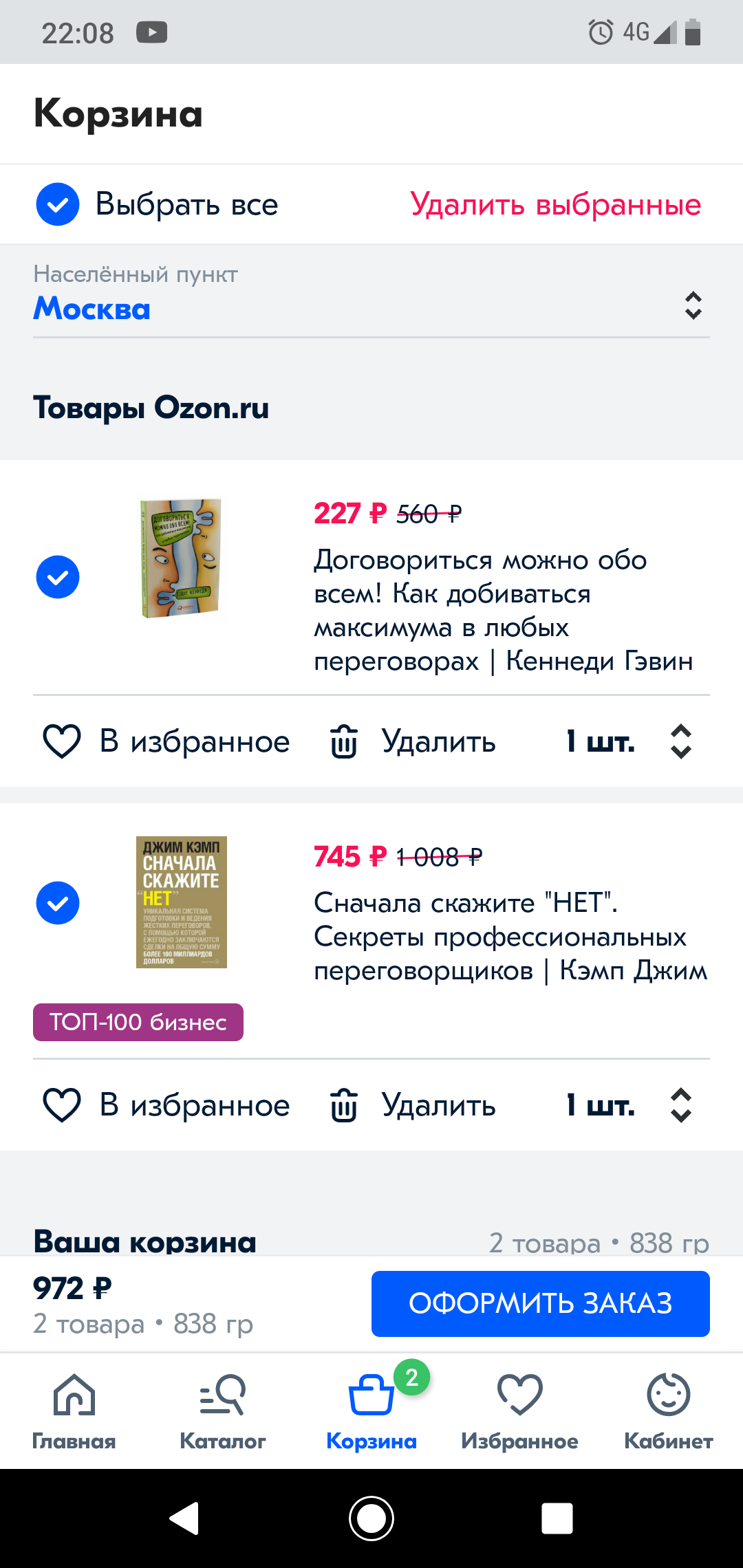Open the 'Договориться можно обо всем!' book cover

(x=181, y=558)
